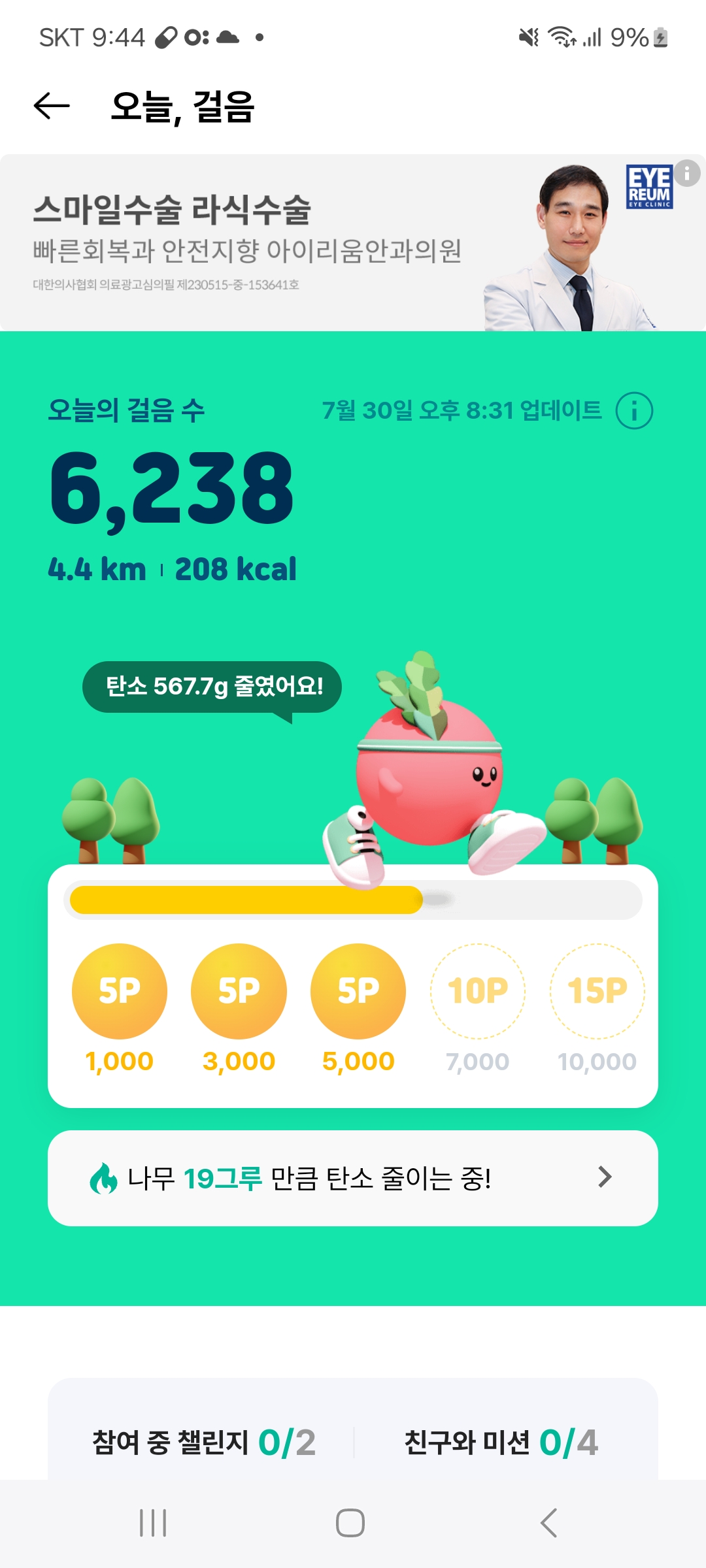706x1568 pixels.
Task: Tap the 10P reward for 7,000 steps
Action: coord(478,991)
